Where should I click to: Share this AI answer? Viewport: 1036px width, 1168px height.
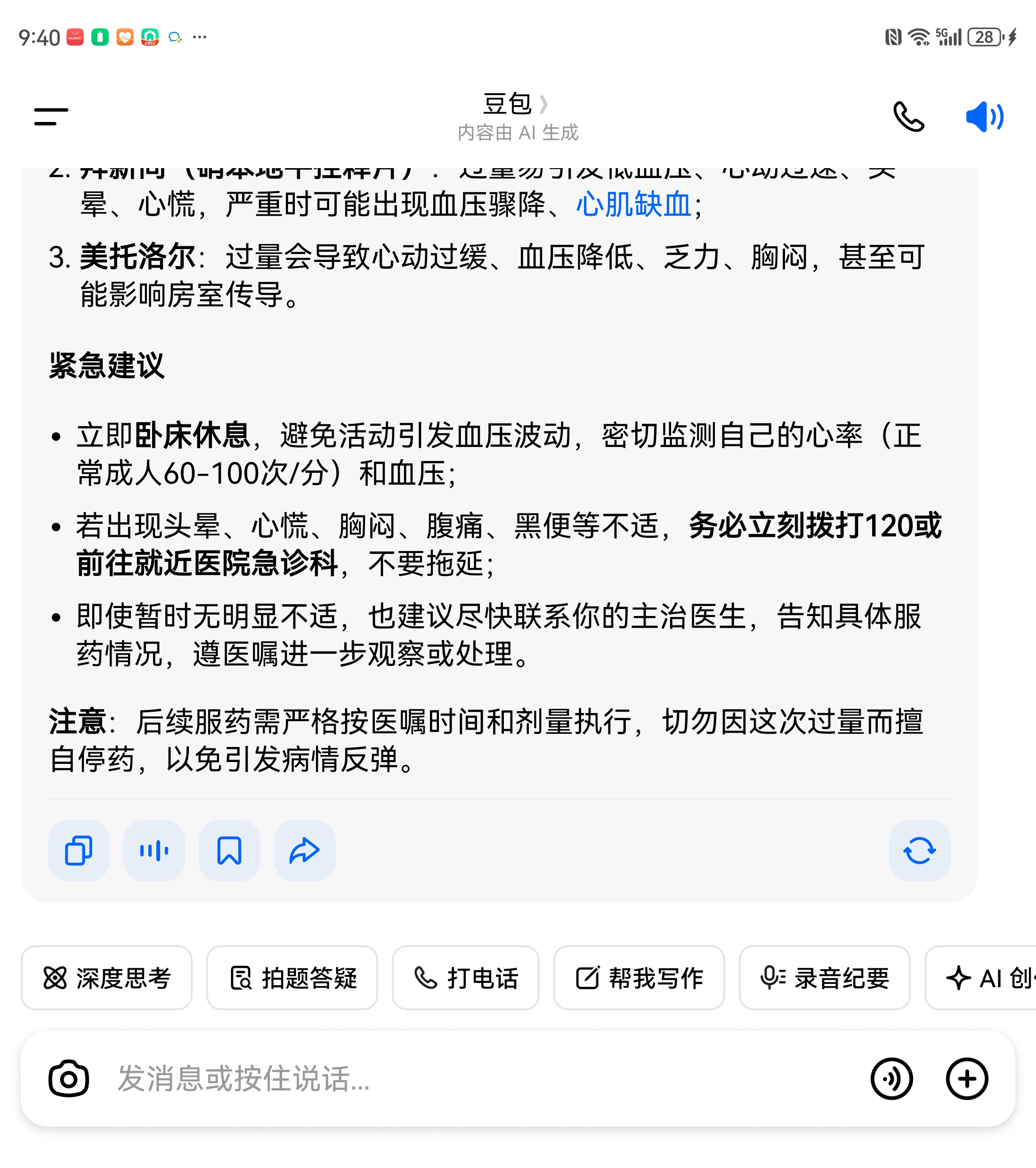[x=305, y=850]
